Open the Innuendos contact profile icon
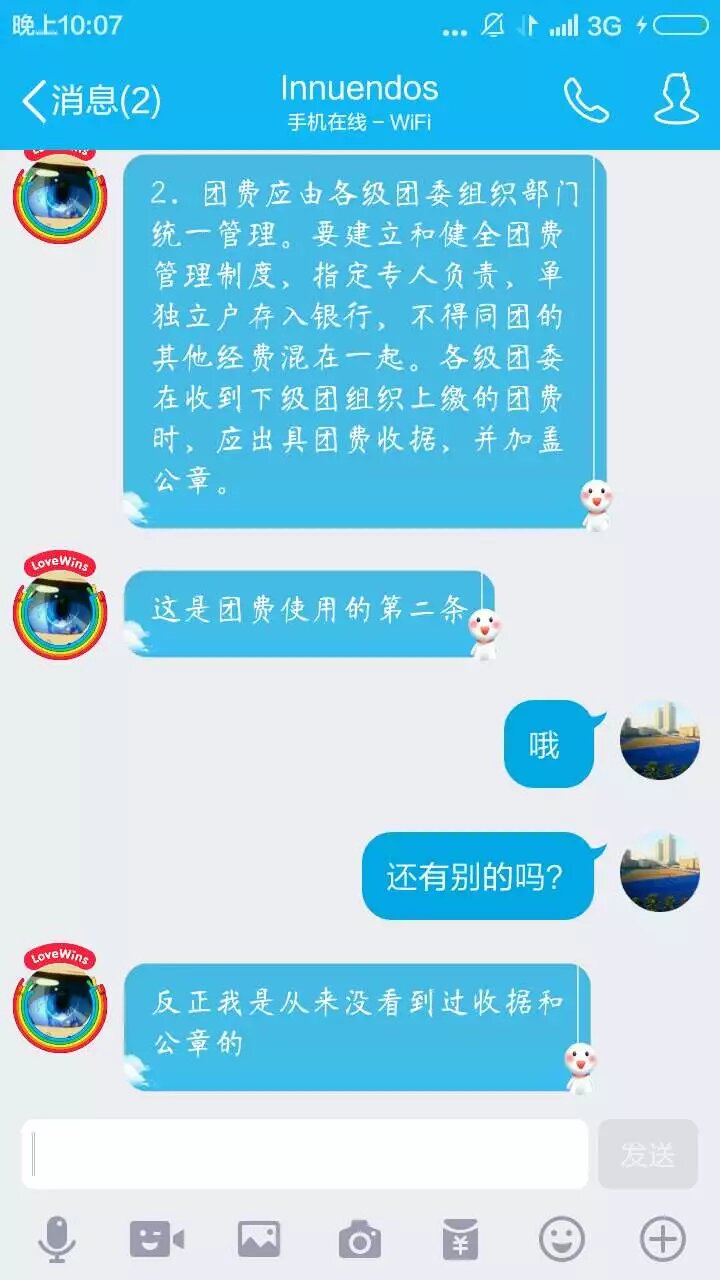720x1280 pixels. 676,101
